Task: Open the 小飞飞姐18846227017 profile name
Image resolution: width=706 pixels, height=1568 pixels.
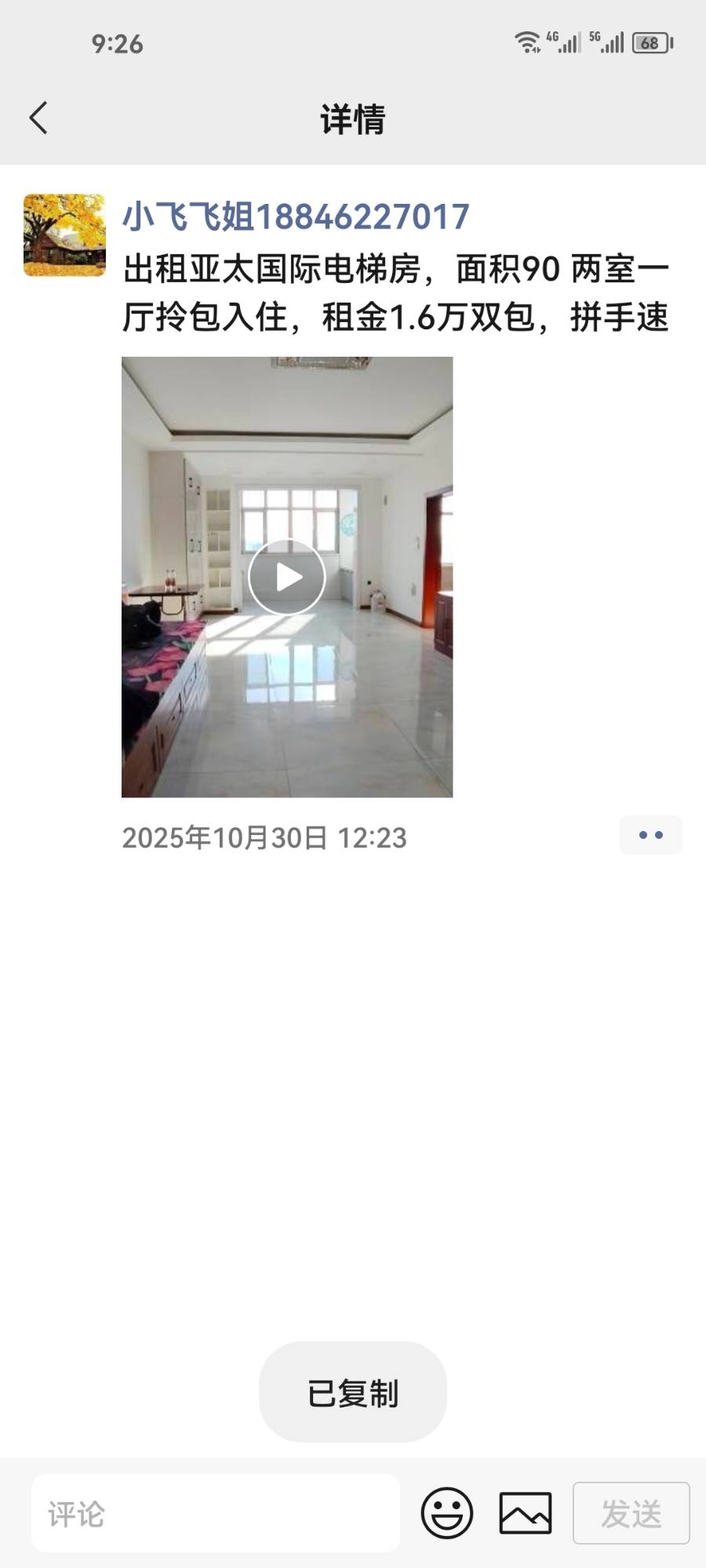Action: (x=296, y=216)
